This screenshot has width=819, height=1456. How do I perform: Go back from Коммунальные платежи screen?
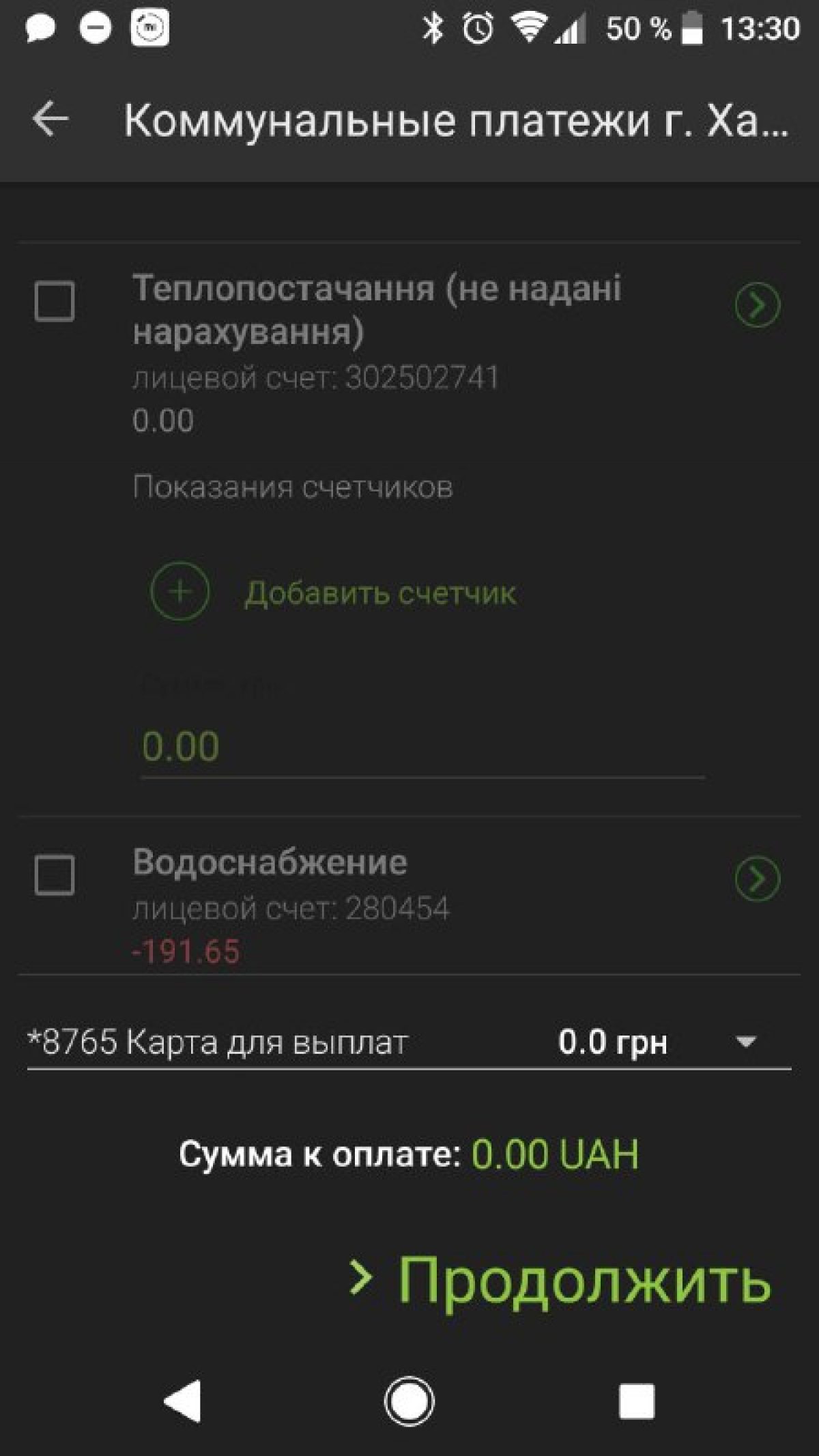click(x=51, y=119)
